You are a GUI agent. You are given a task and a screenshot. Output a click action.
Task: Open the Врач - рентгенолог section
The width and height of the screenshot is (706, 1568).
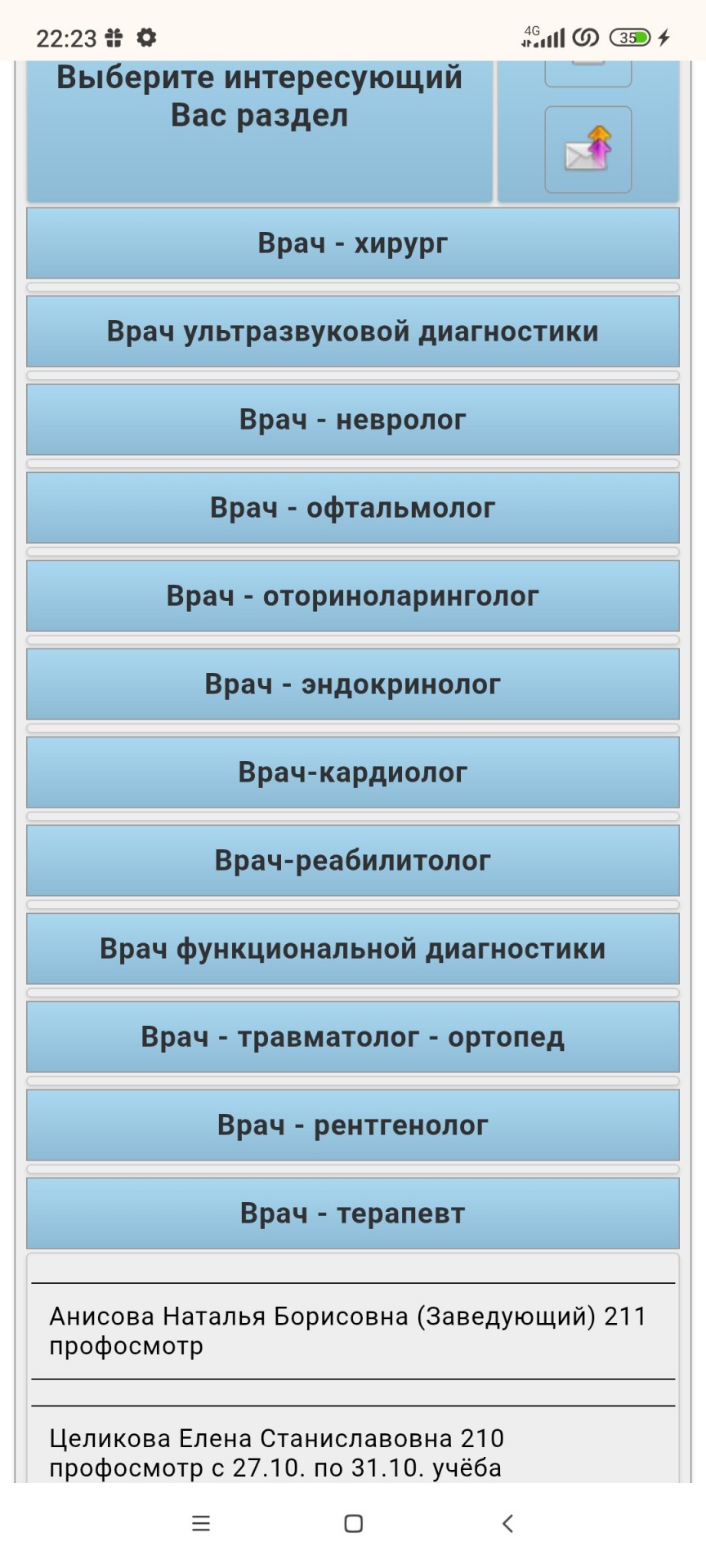[x=353, y=1125]
